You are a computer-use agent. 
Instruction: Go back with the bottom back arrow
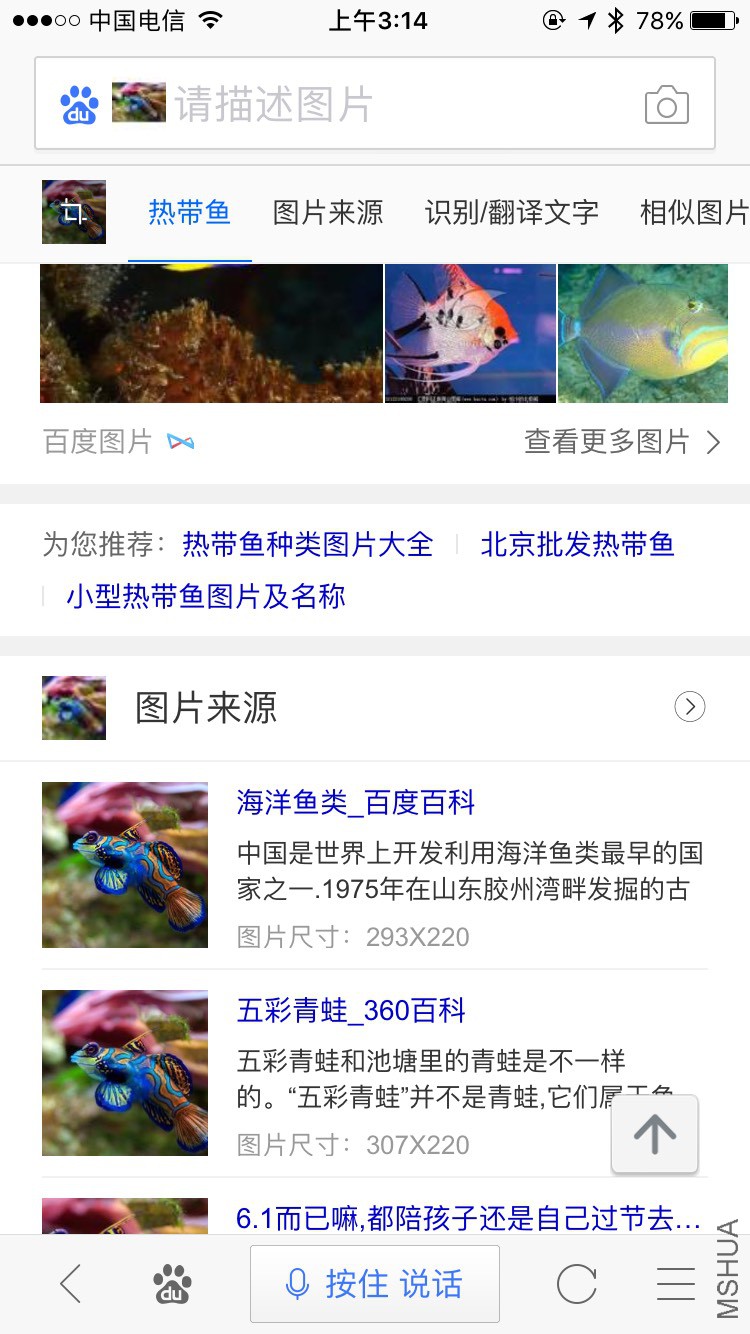[x=70, y=1284]
